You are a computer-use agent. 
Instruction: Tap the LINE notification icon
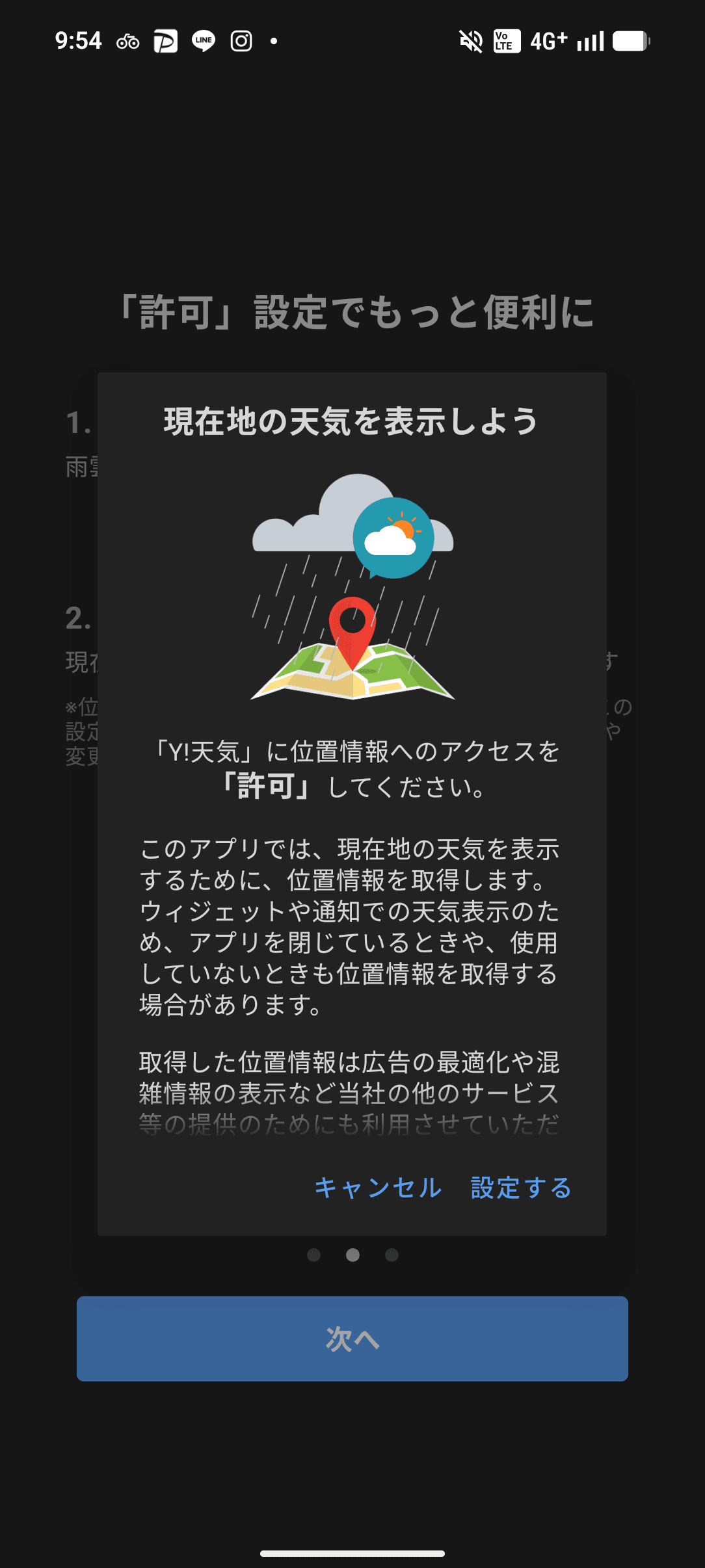point(203,42)
